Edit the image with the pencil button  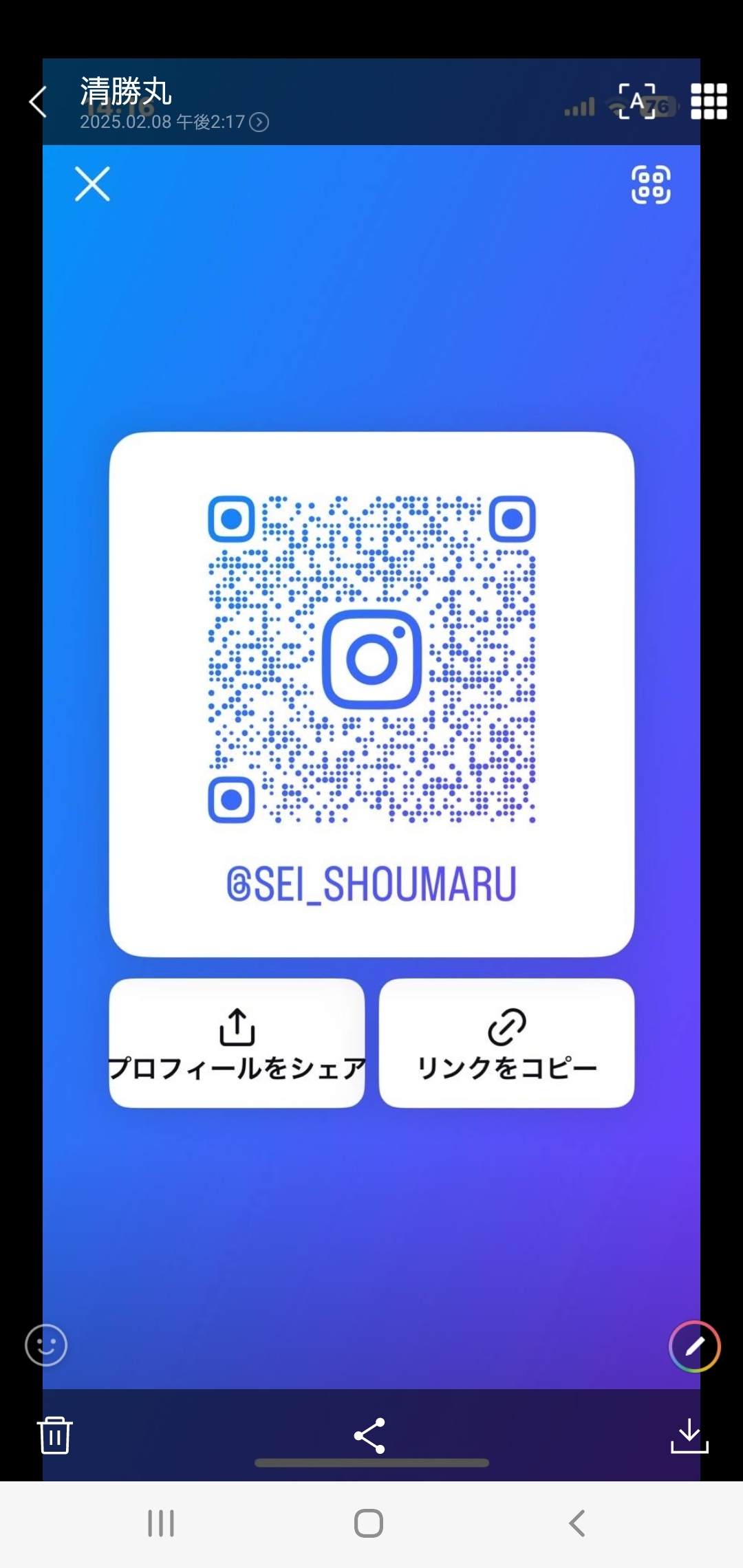click(x=695, y=1346)
